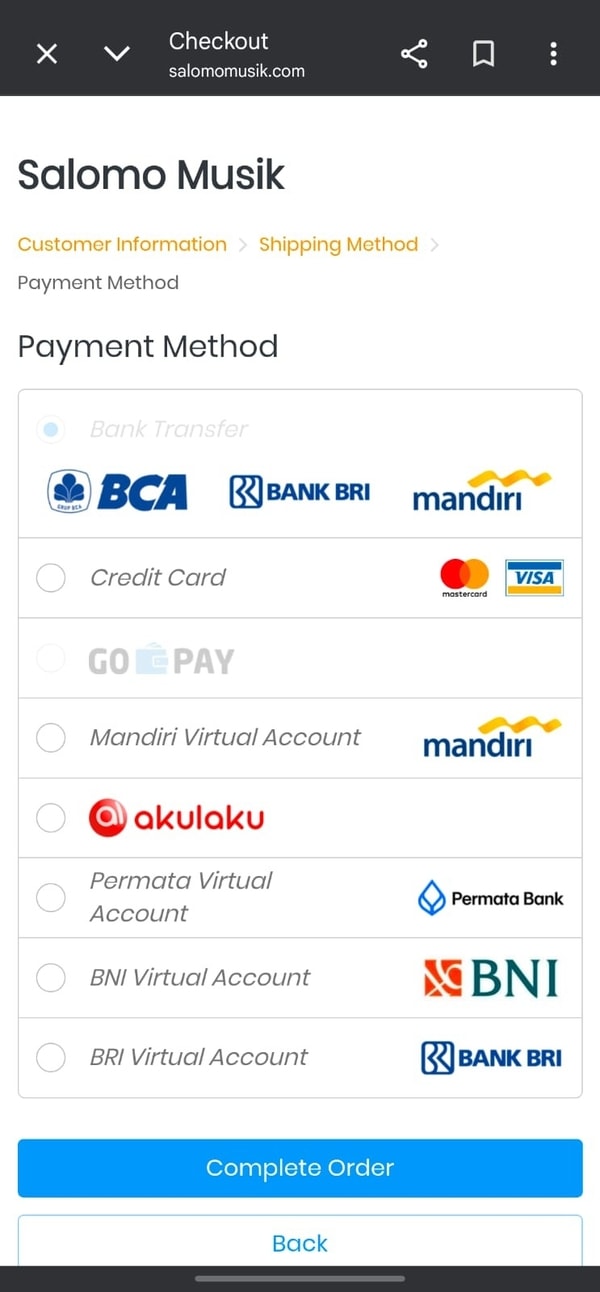This screenshot has width=600, height=1292.
Task: Choose BNI Virtual Account
Action: [51, 978]
